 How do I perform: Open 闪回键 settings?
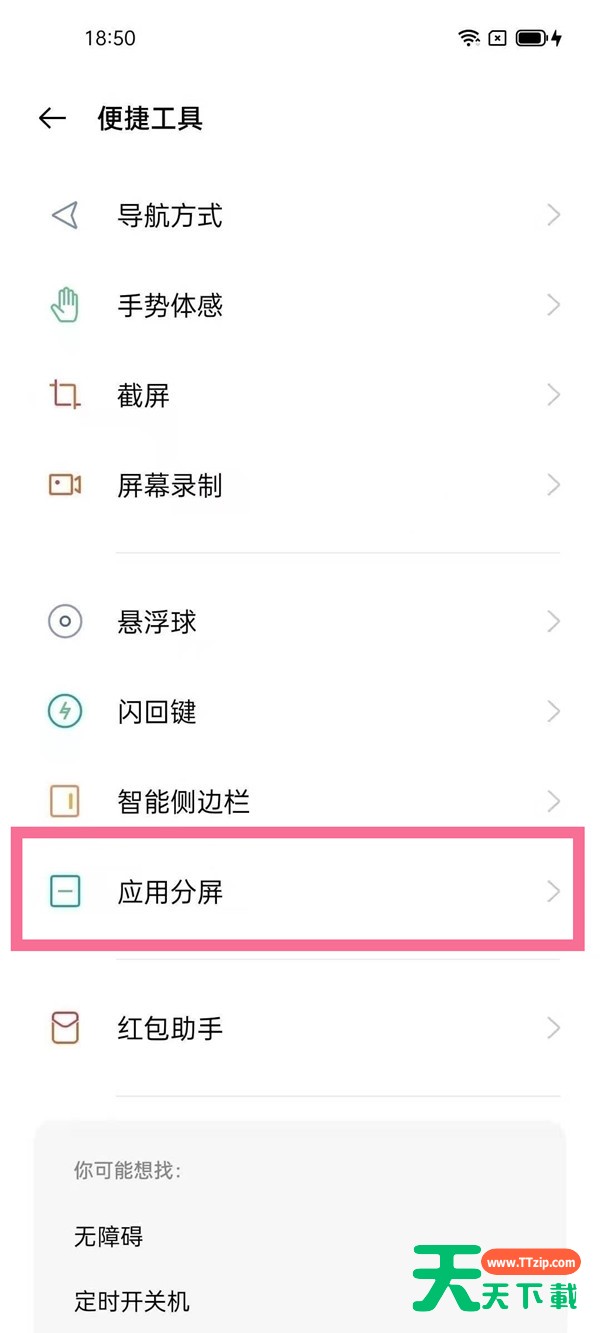point(300,712)
